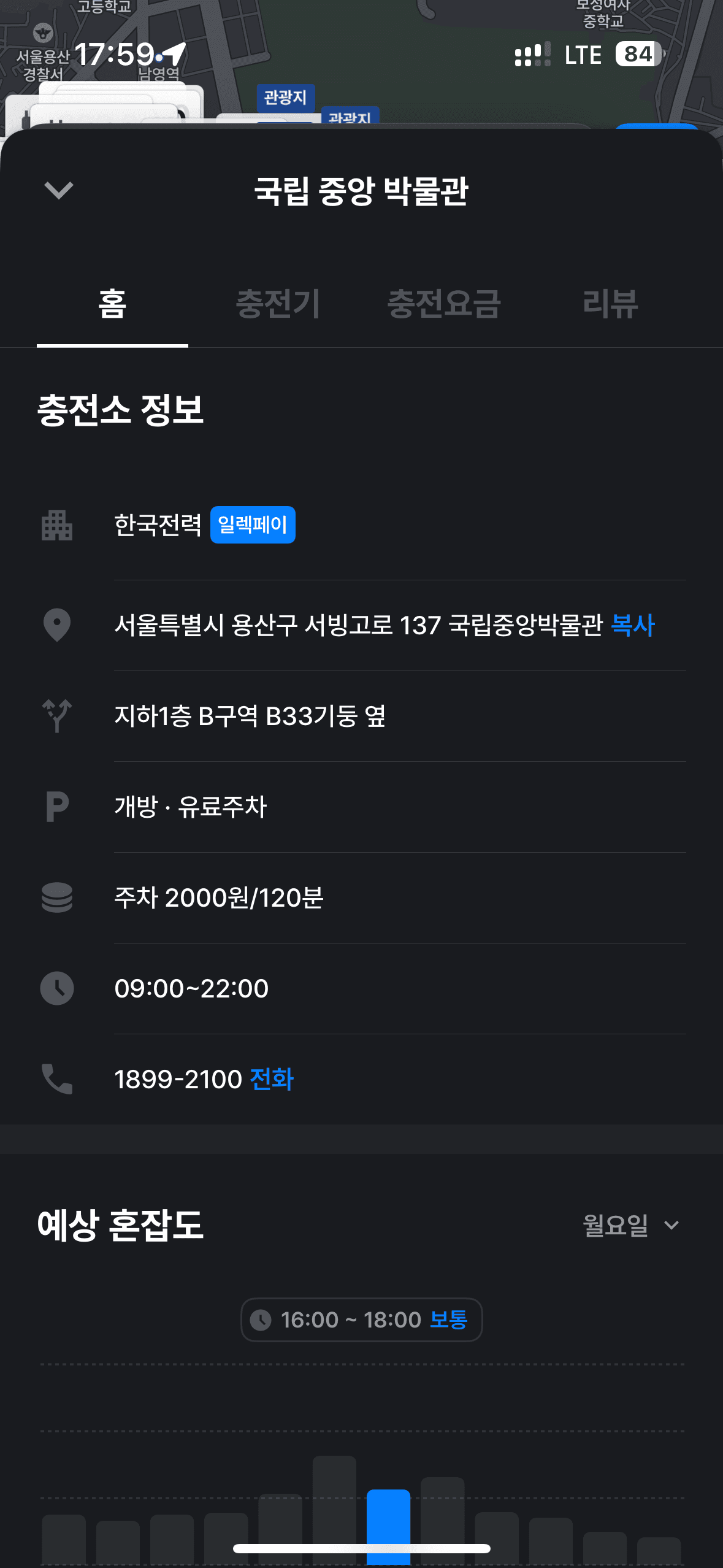Select the location pin icon beside the address

57,624
